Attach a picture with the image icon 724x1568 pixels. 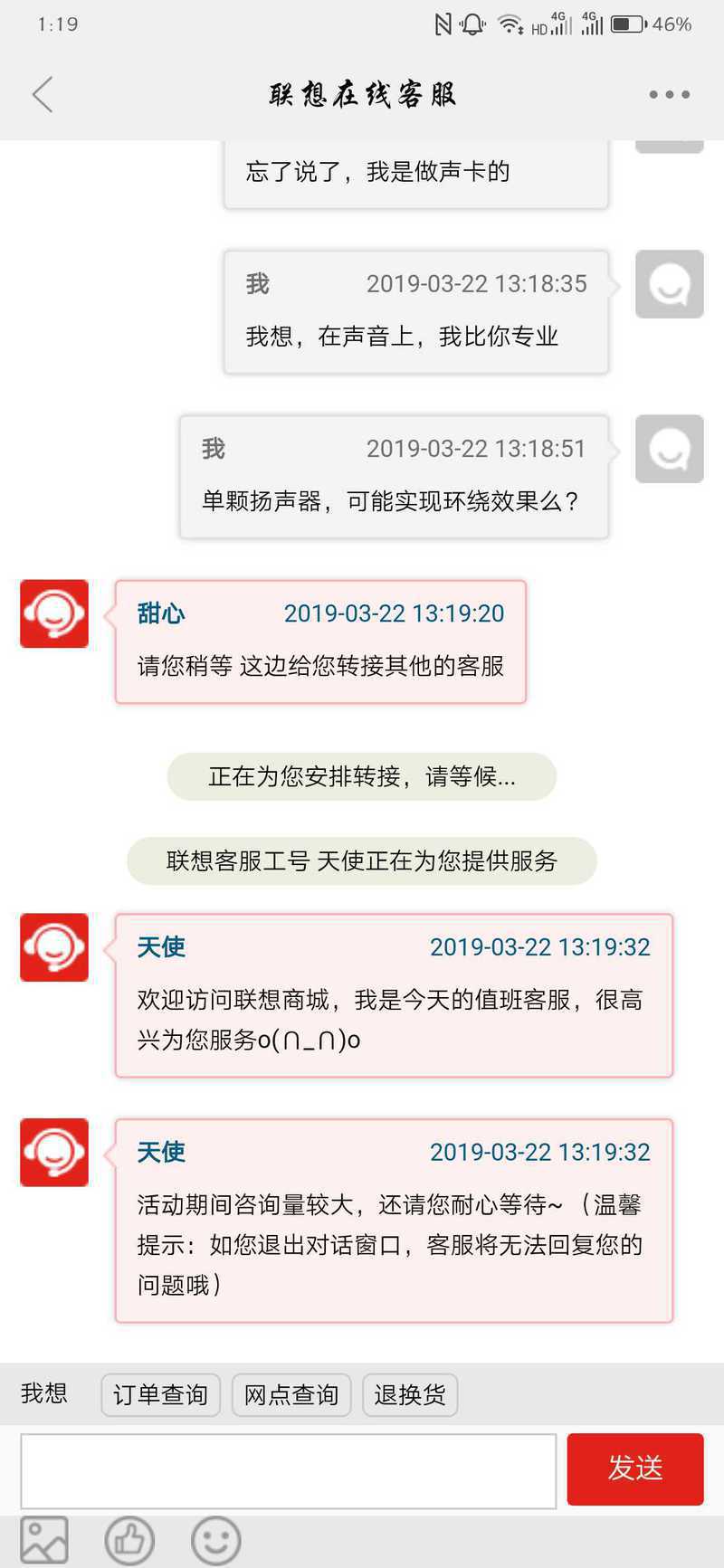pyautogui.click(x=44, y=1540)
